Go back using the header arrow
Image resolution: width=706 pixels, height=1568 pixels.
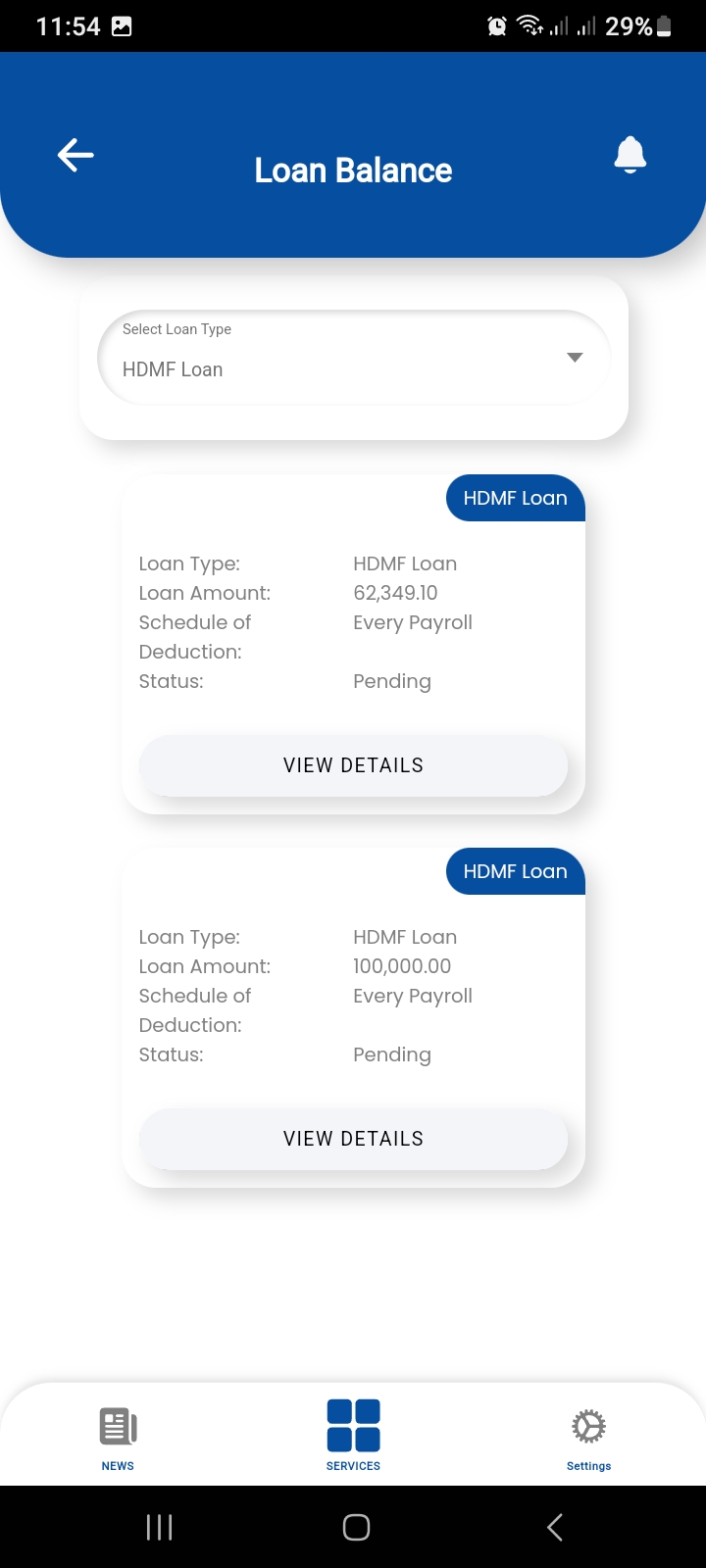click(76, 155)
